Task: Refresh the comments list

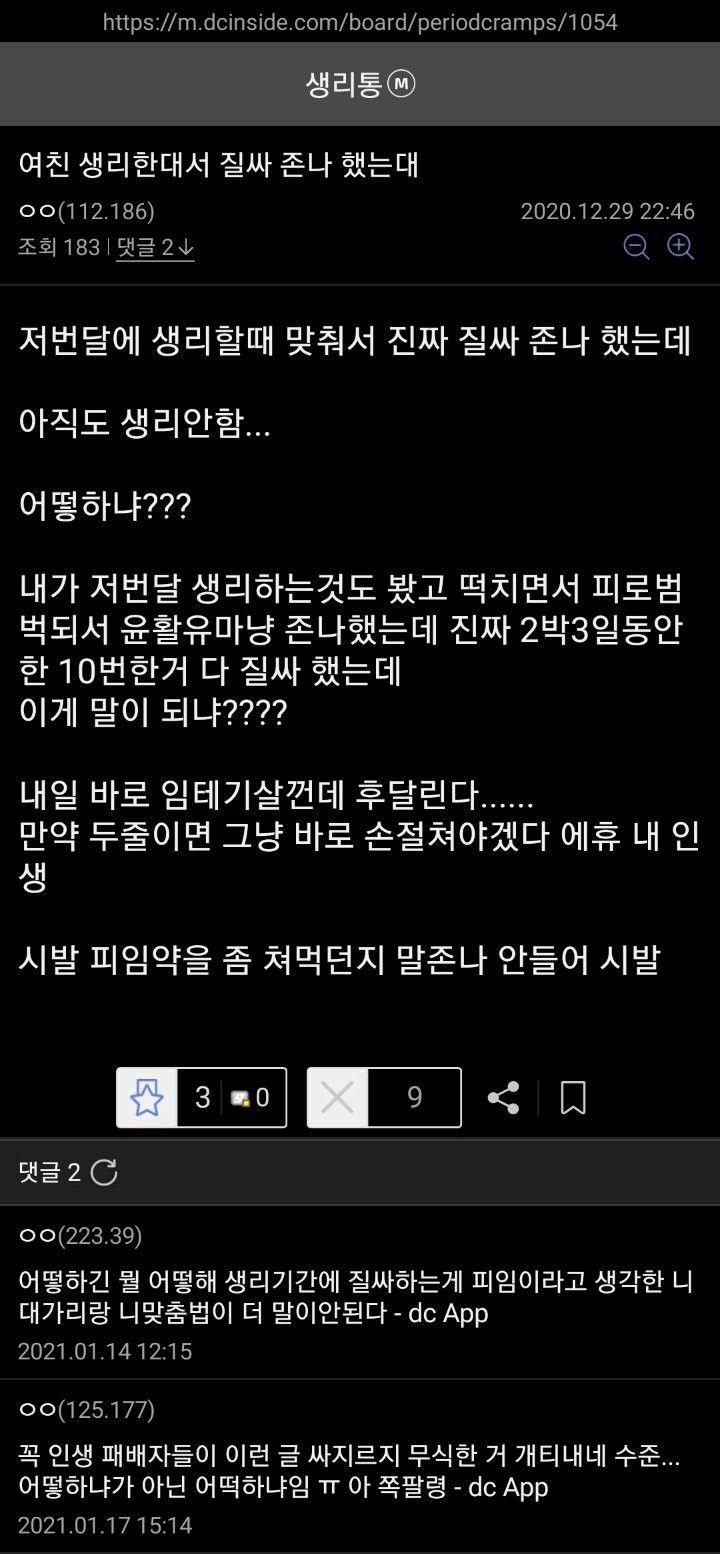Action: (104, 1173)
